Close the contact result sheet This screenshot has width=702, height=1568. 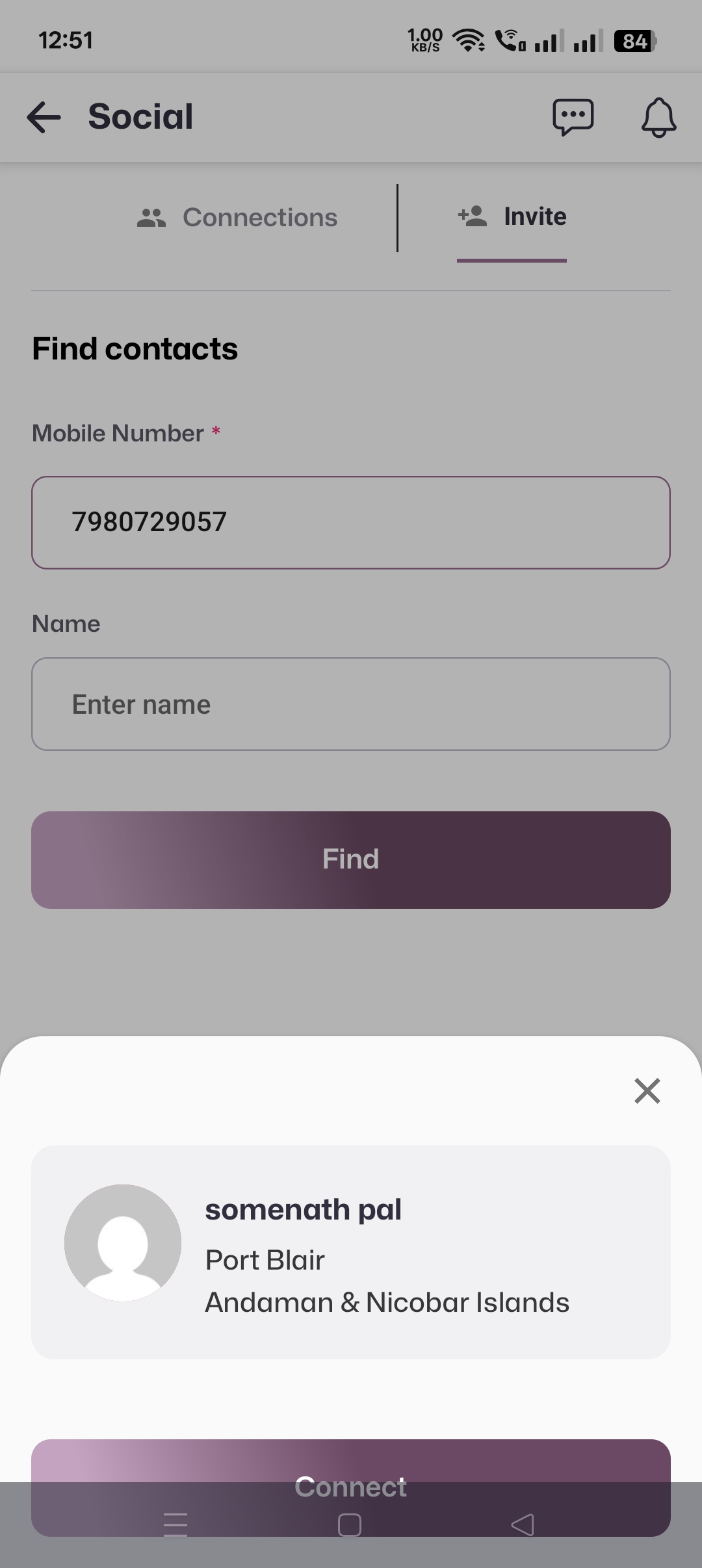coord(647,1091)
